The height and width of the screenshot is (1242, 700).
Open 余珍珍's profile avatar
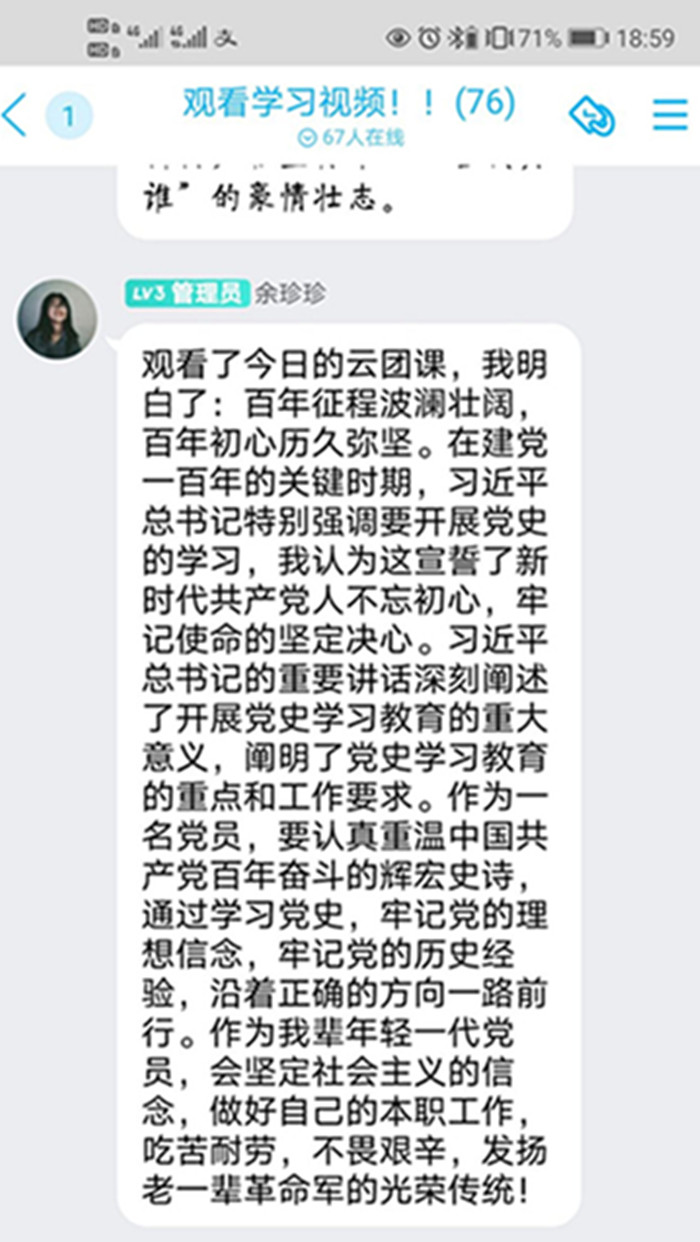56,320
